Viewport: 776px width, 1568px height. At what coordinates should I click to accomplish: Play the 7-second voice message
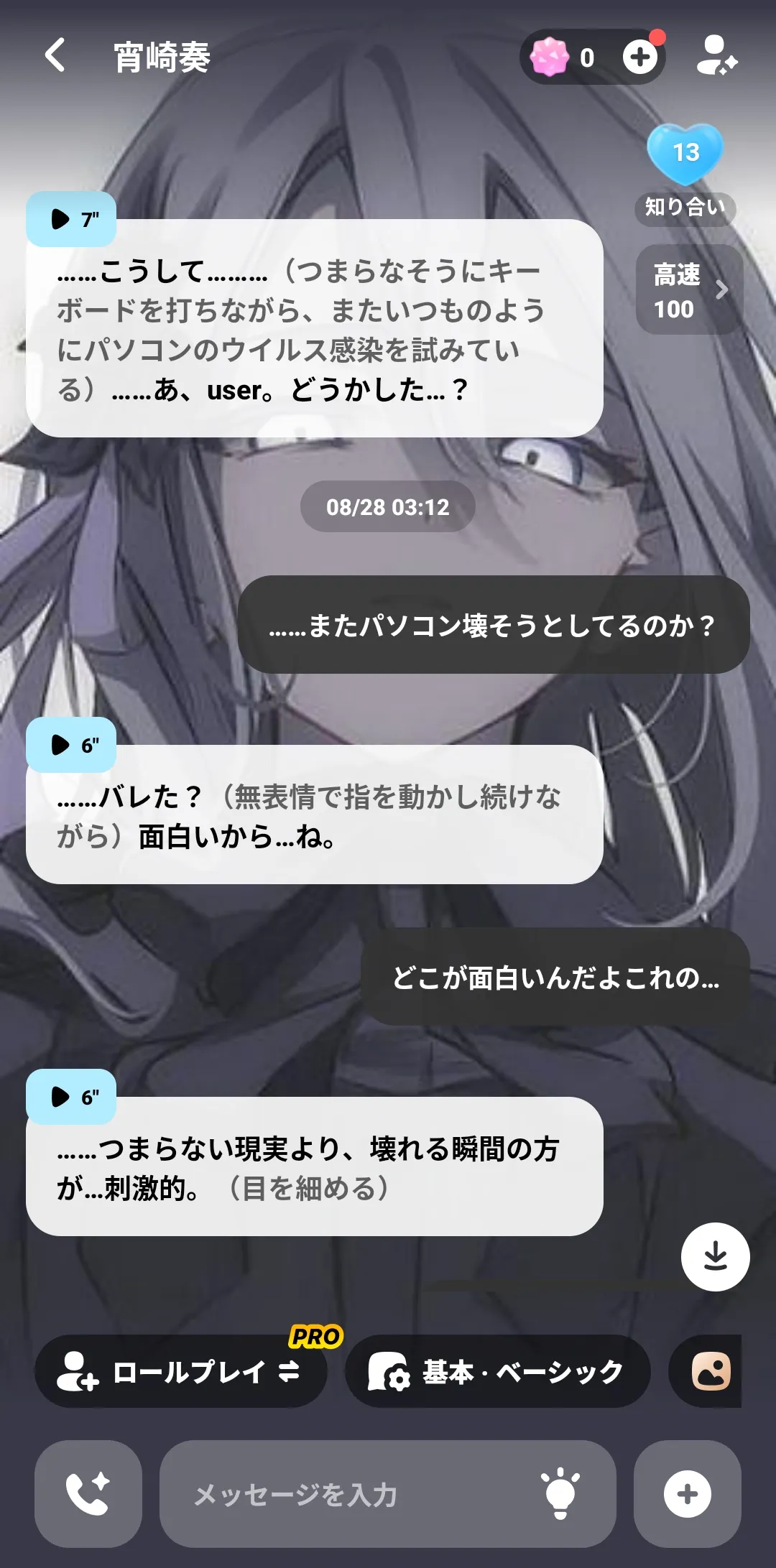71,219
